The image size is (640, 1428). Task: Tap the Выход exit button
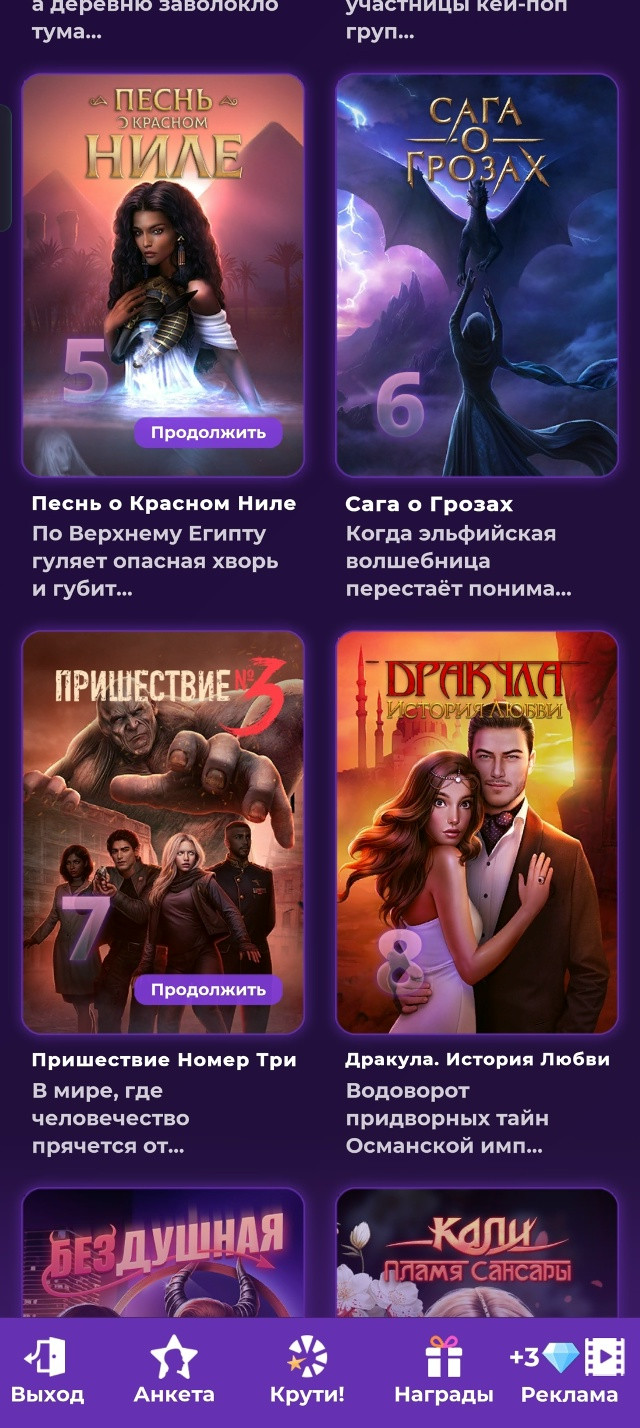tap(47, 1371)
